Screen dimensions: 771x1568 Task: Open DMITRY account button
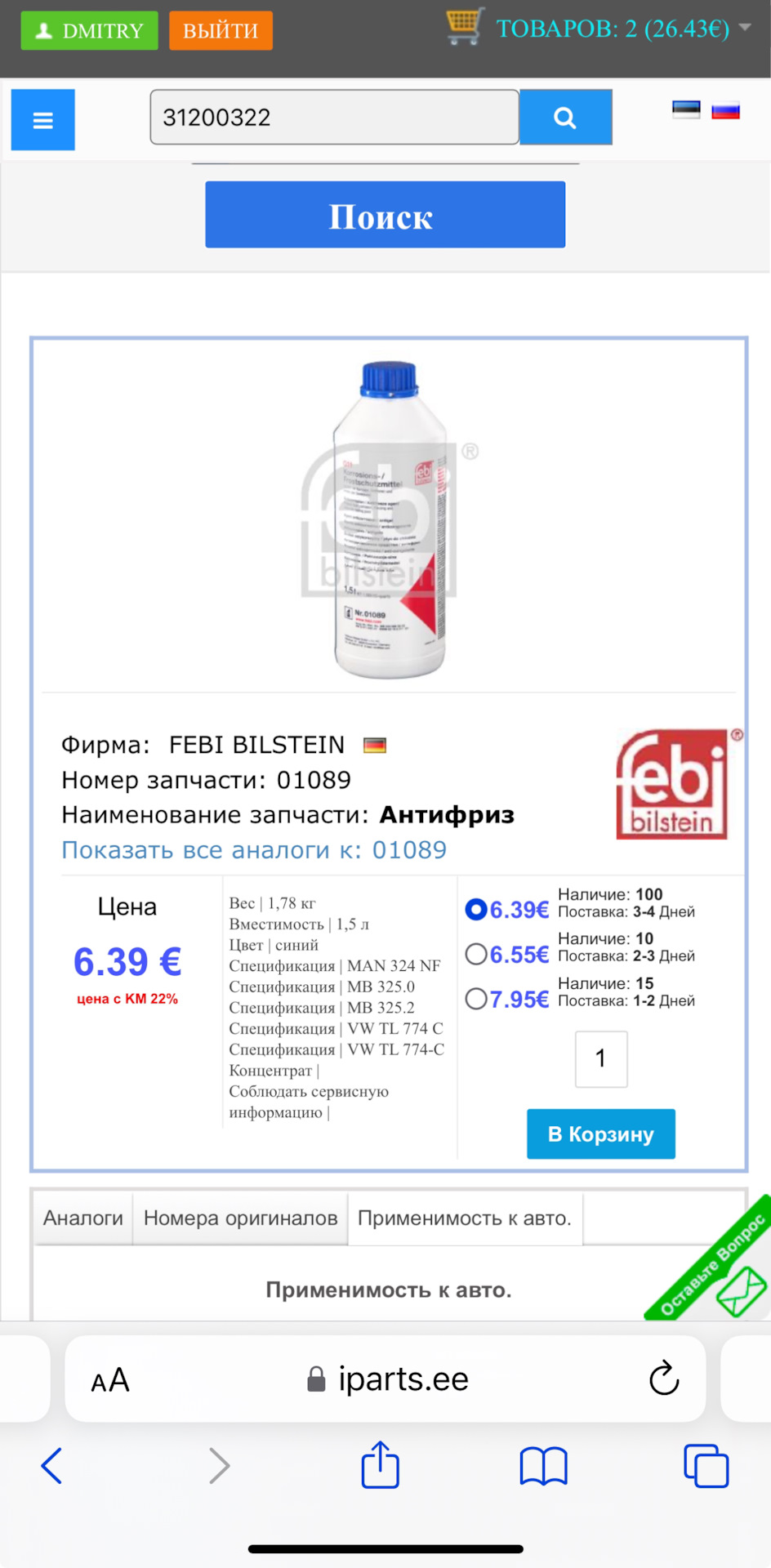pos(89,31)
